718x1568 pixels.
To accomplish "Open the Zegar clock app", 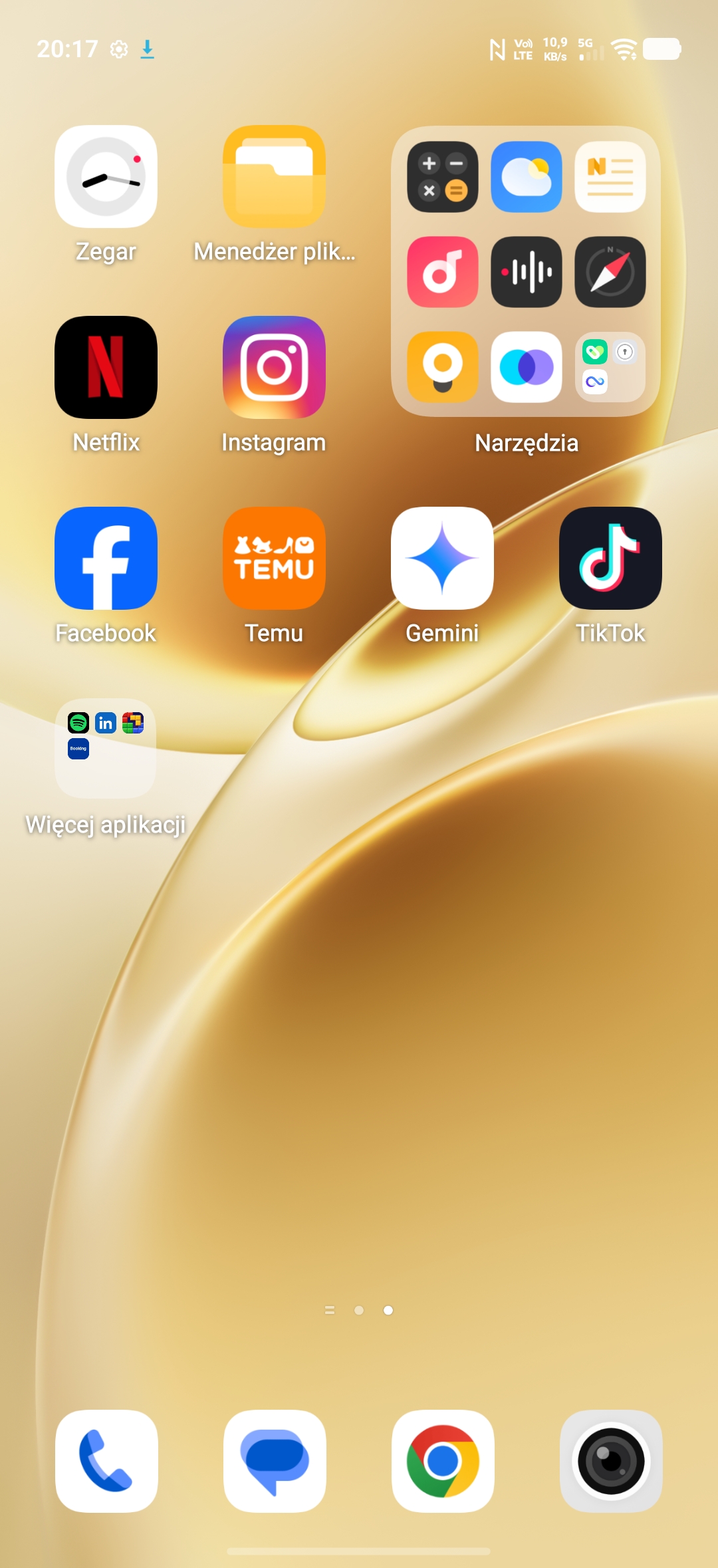I will pos(106,177).
